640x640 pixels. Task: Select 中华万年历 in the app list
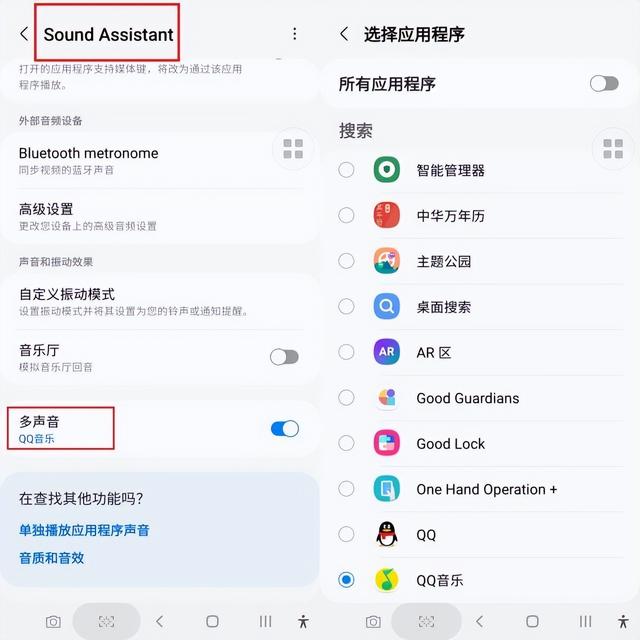tap(346, 215)
